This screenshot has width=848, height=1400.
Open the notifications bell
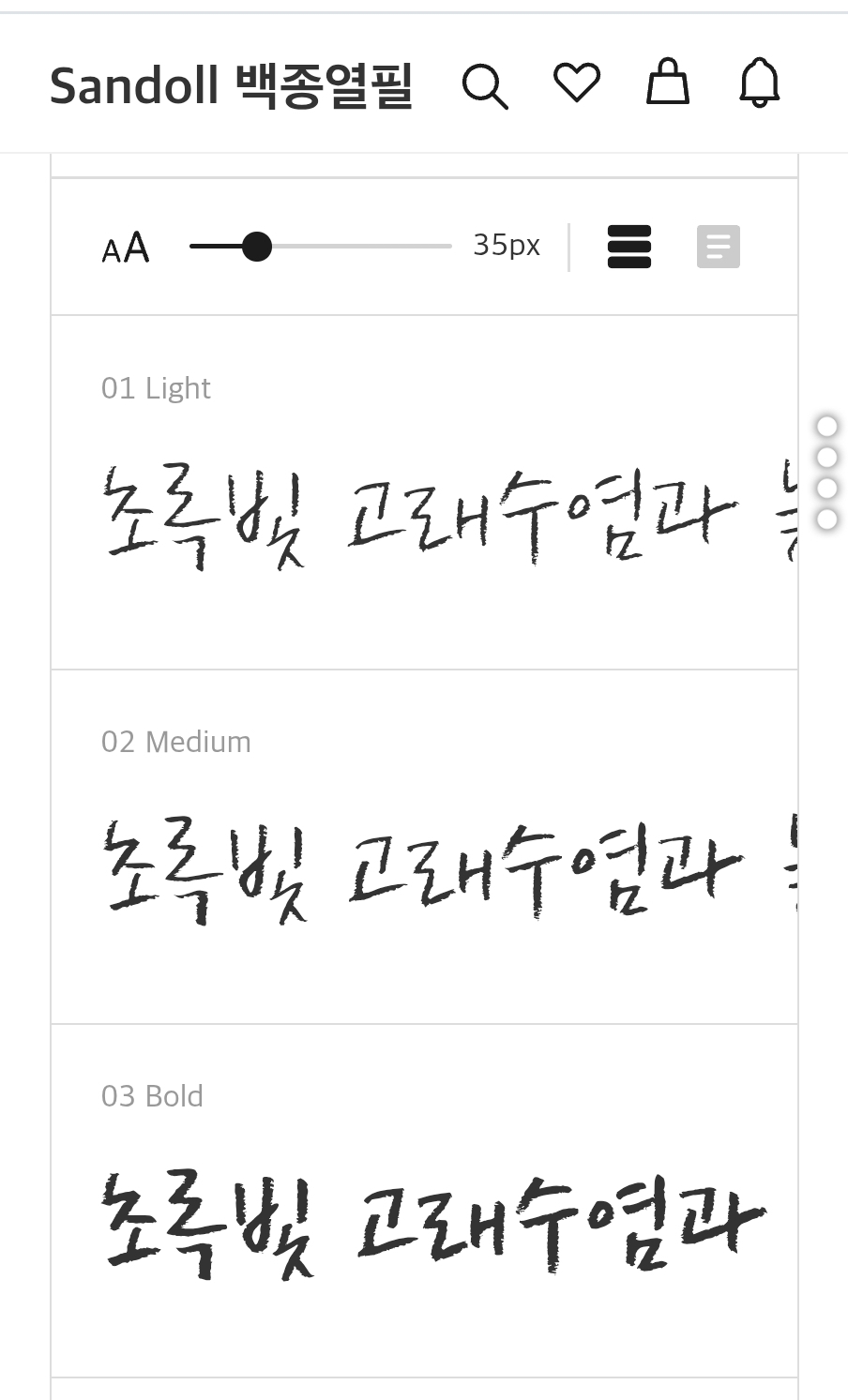click(759, 83)
